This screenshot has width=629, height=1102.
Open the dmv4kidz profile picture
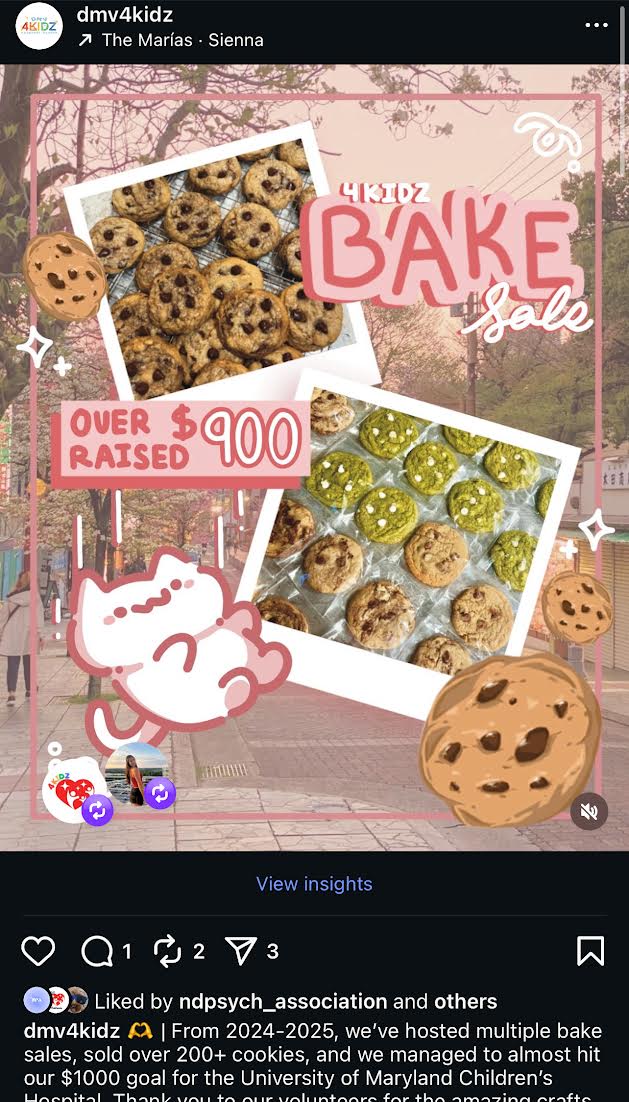click(39, 27)
